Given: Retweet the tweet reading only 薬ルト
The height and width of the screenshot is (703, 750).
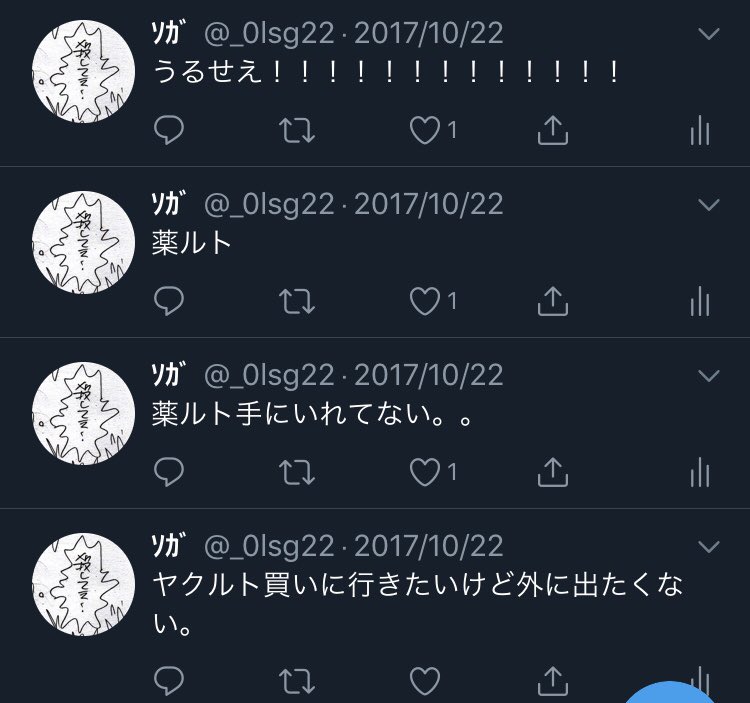Looking at the screenshot, I should [x=296, y=300].
